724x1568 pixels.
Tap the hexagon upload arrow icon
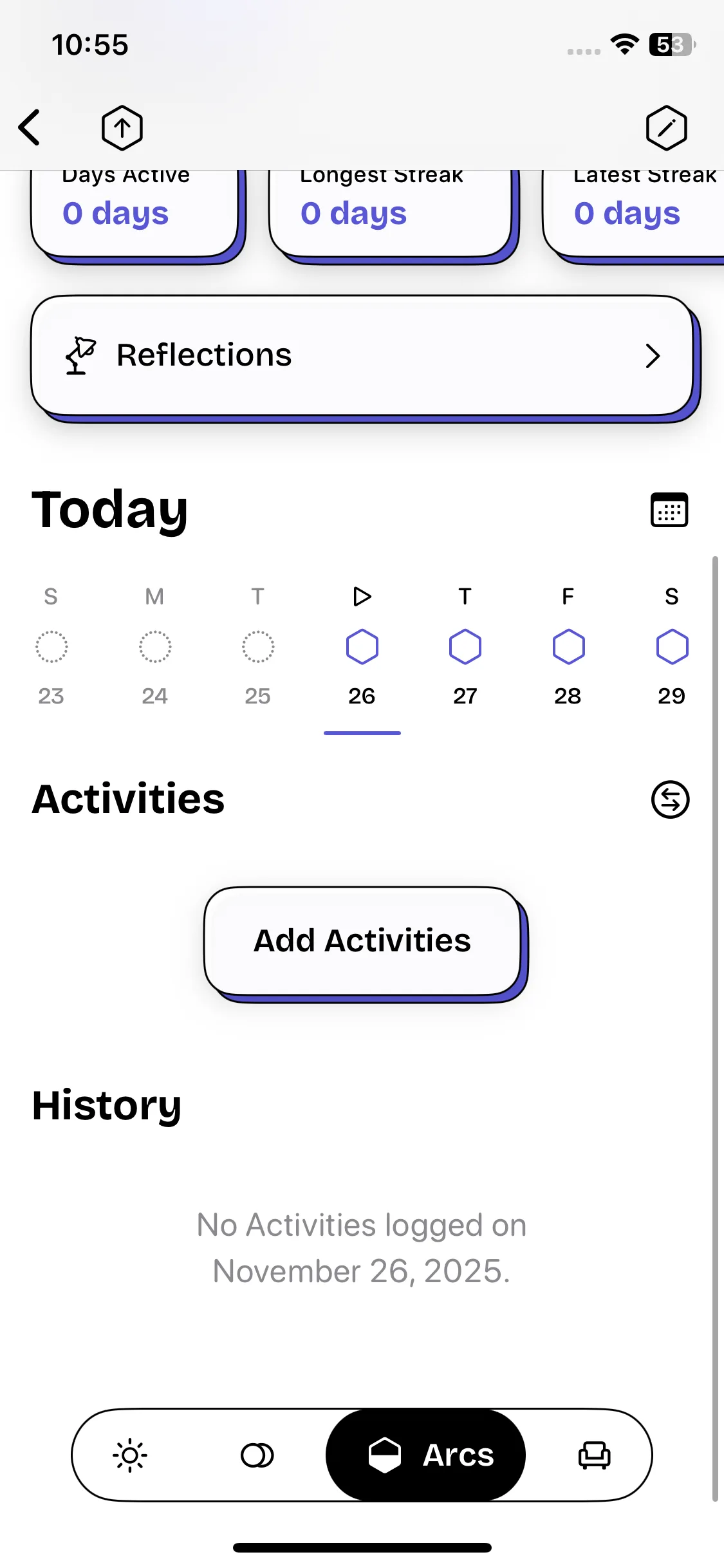(x=122, y=127)
